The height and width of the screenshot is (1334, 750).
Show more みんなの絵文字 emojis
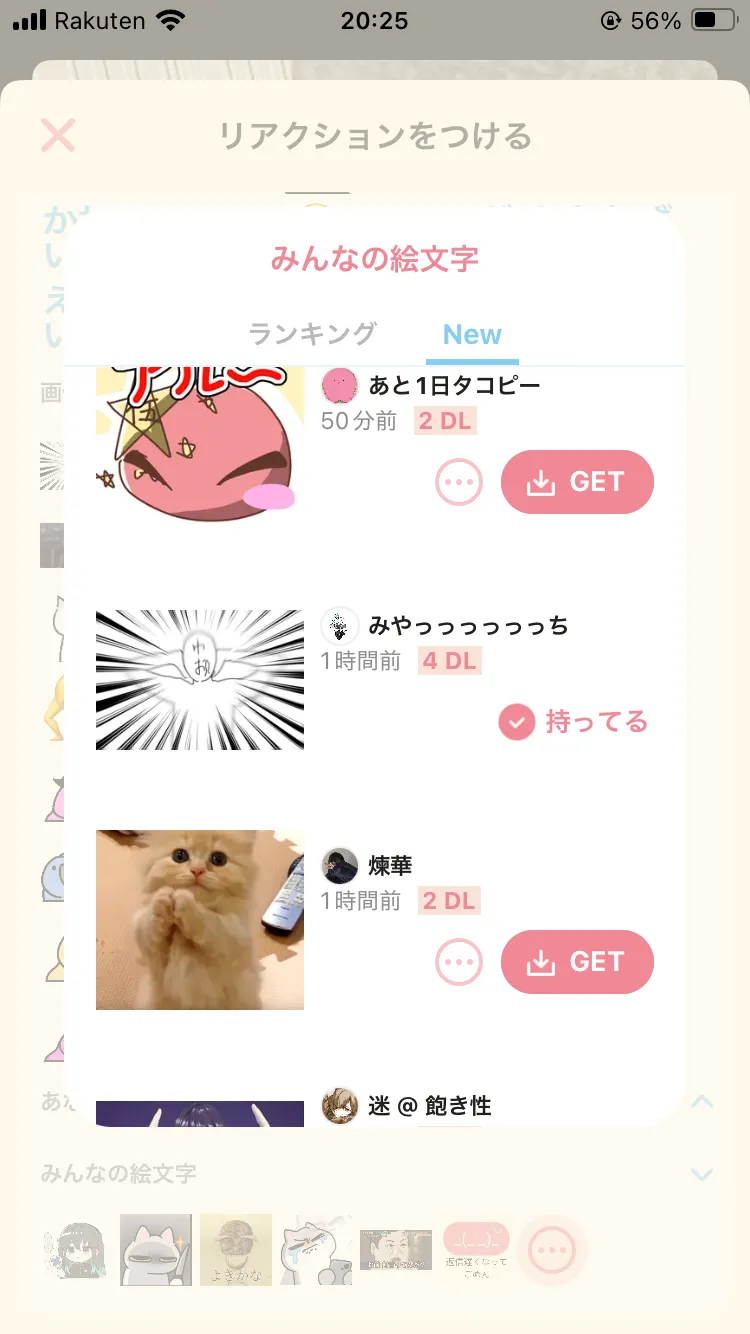pos(553,1249)
